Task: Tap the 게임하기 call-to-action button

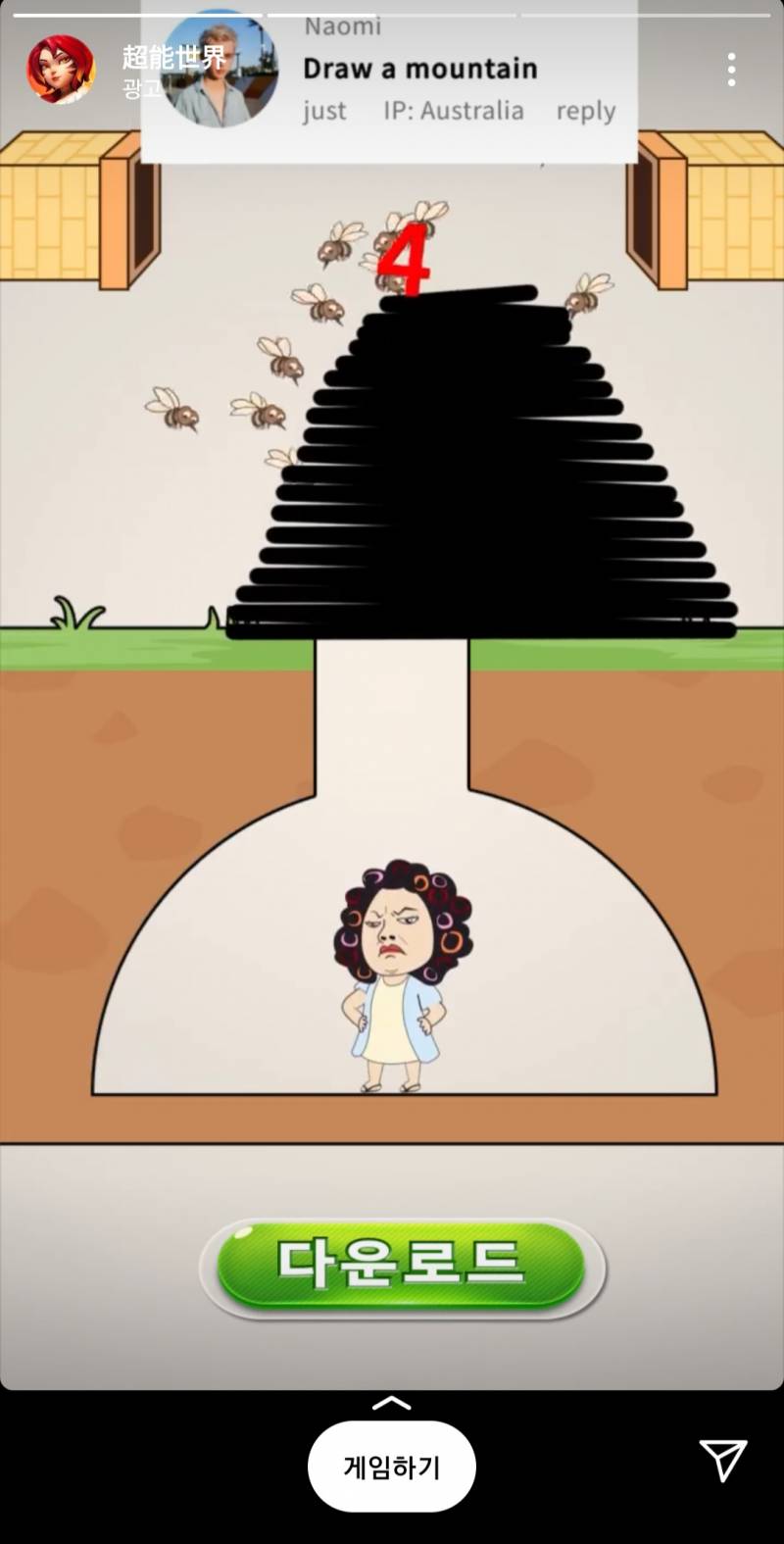Action: coord(392,1467)
